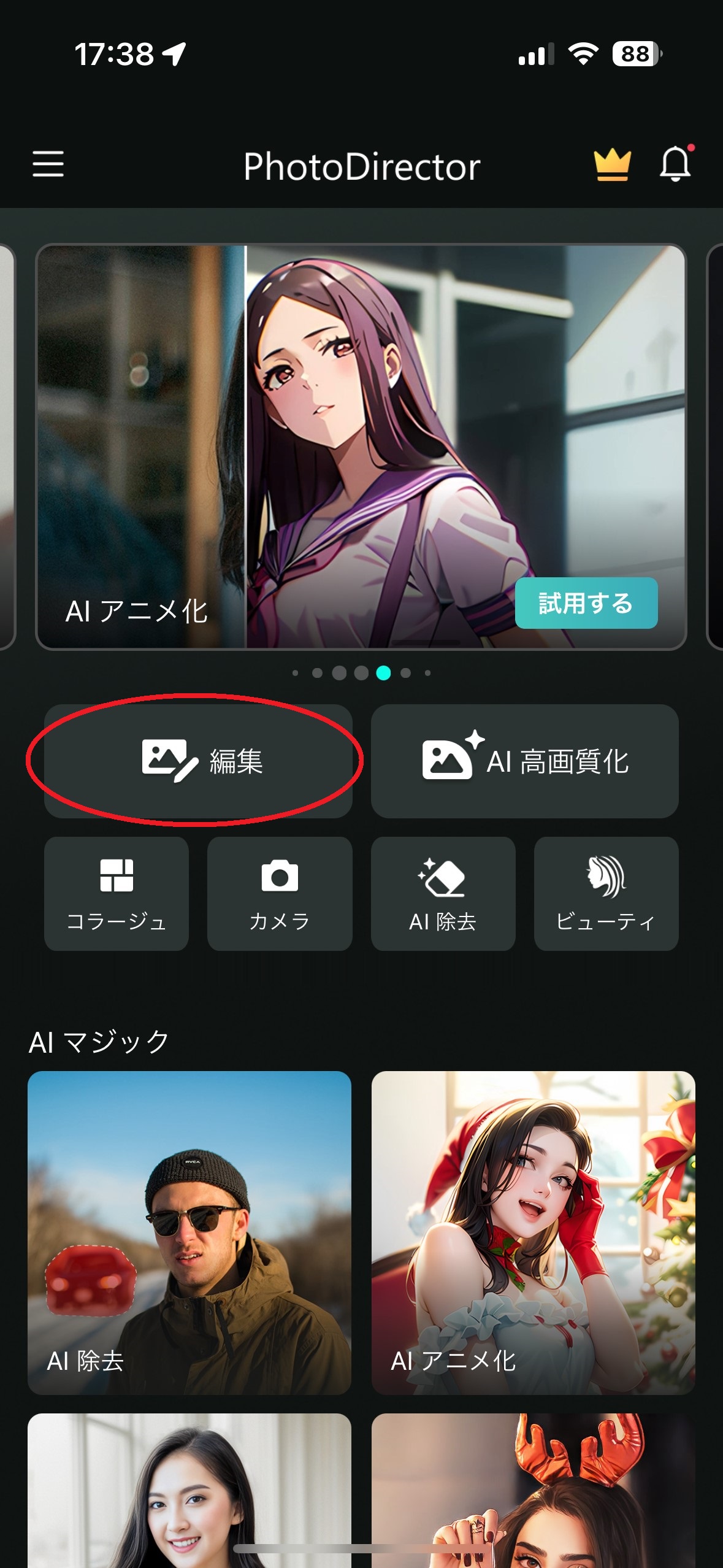The image size is (723, 1568).
Task: Open the コラージュ tool
Action: point(117,893)
